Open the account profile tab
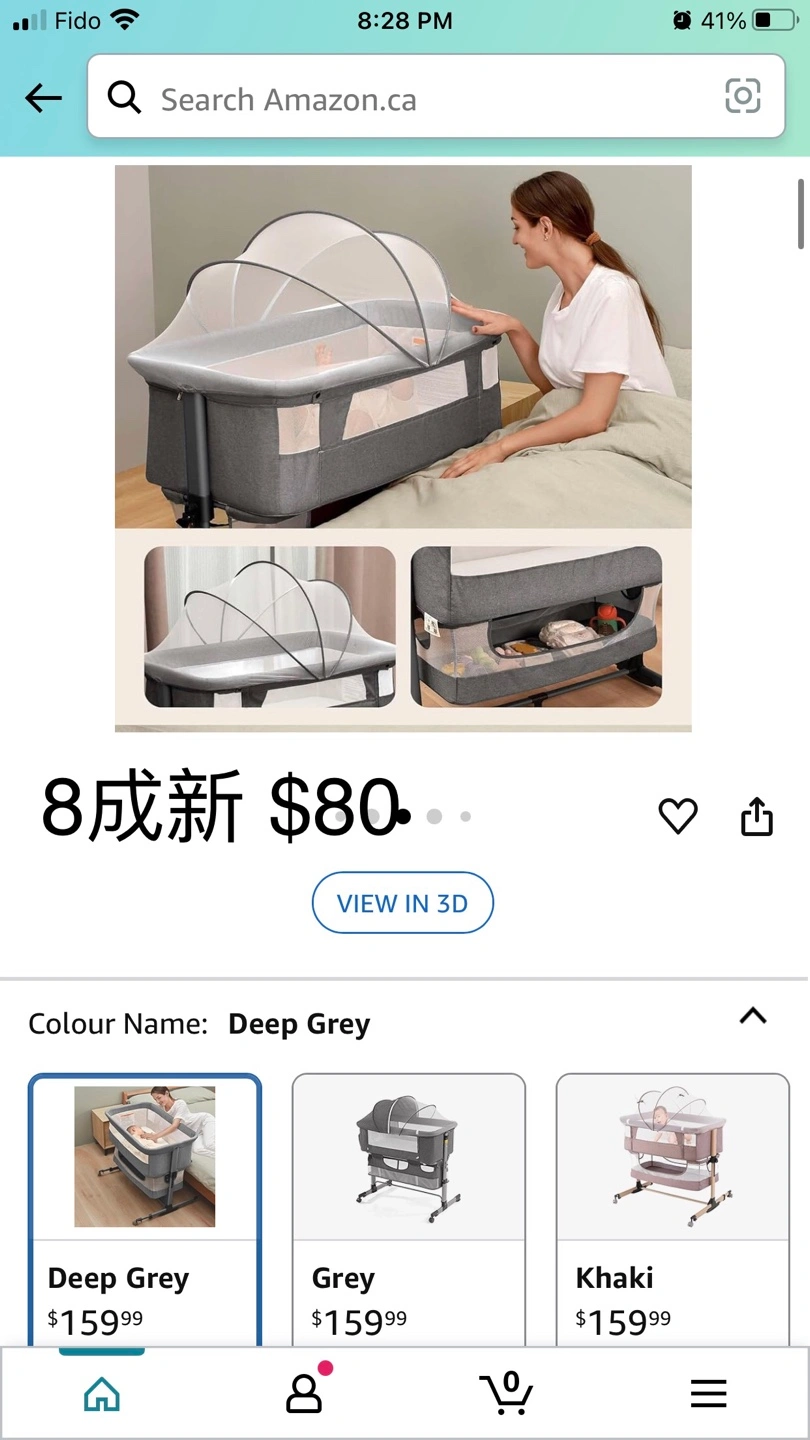 point(304,1393)
